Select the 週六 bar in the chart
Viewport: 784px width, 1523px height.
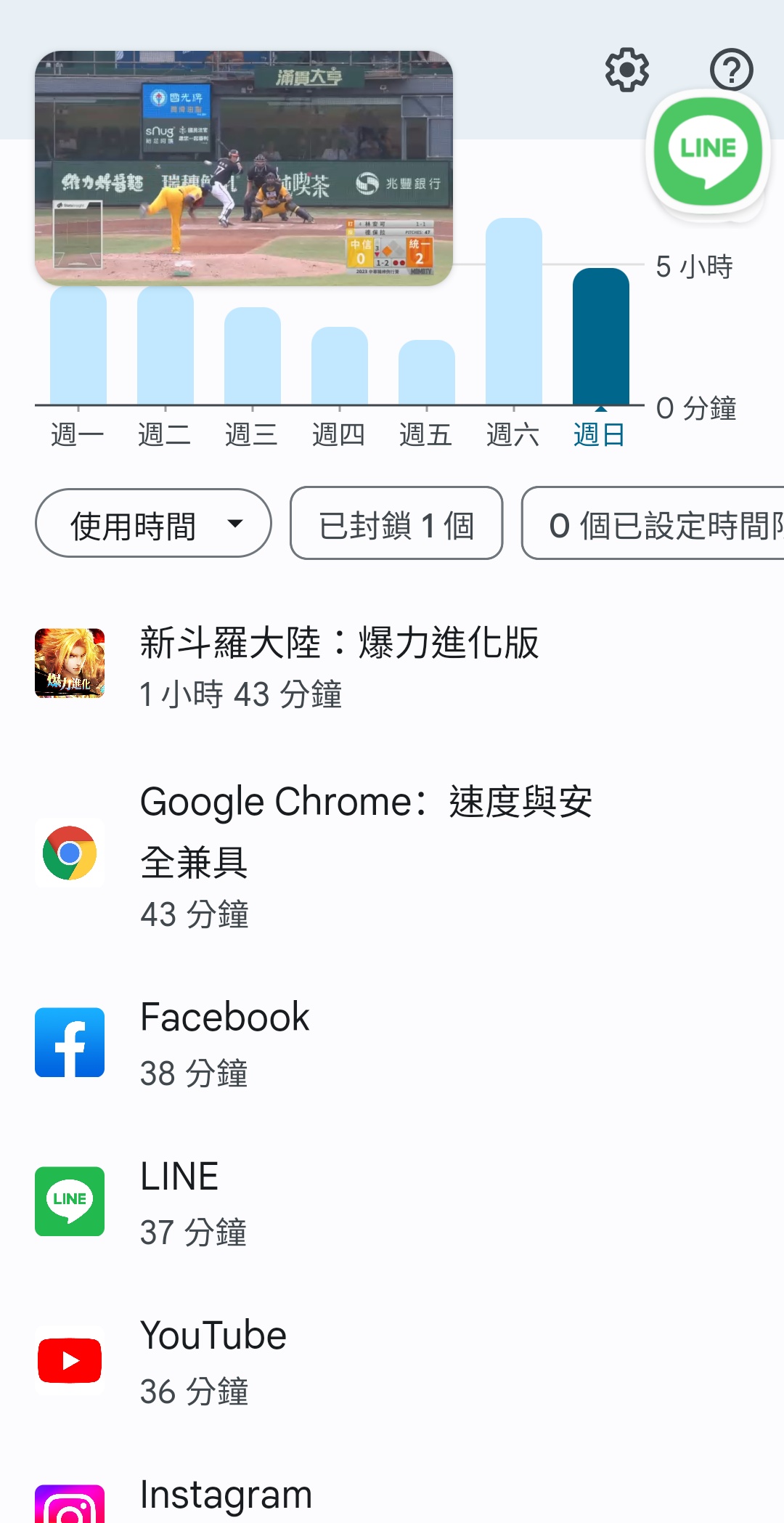pos(513,312)
